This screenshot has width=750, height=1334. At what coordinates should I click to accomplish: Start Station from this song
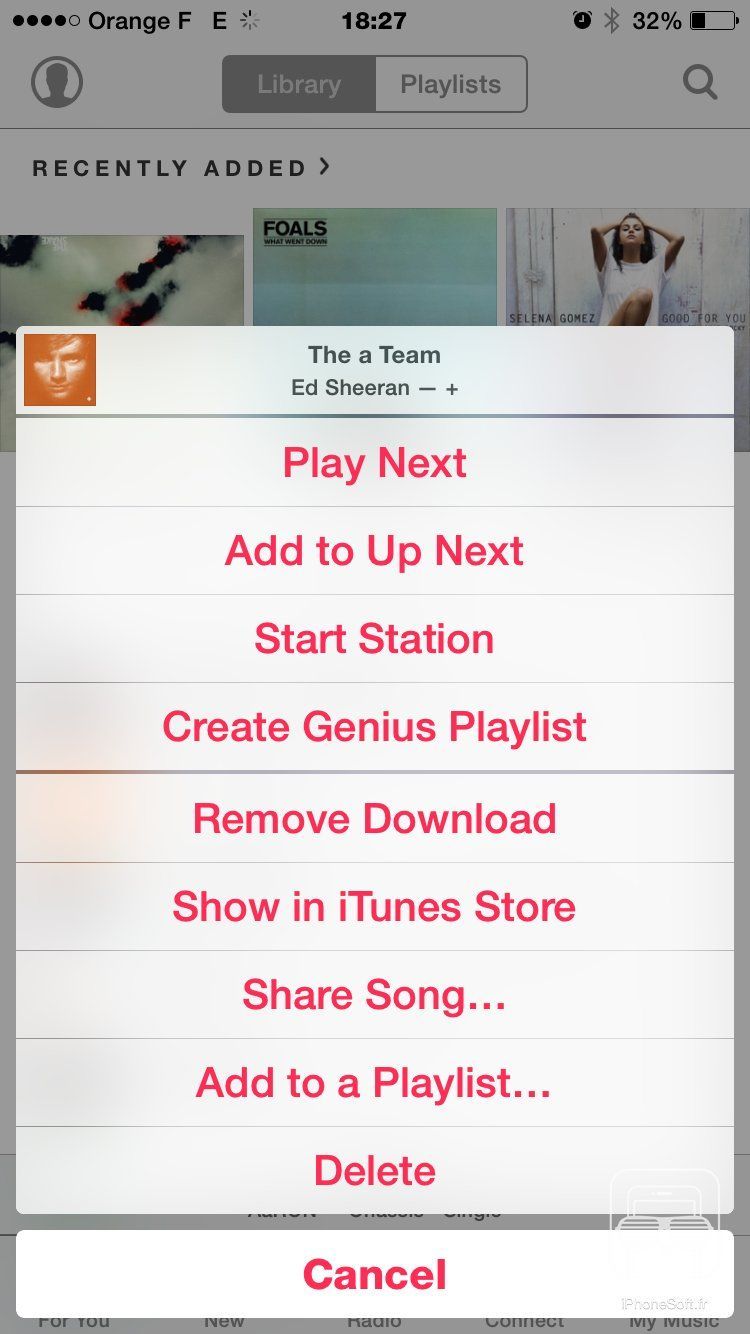(375, 639)
